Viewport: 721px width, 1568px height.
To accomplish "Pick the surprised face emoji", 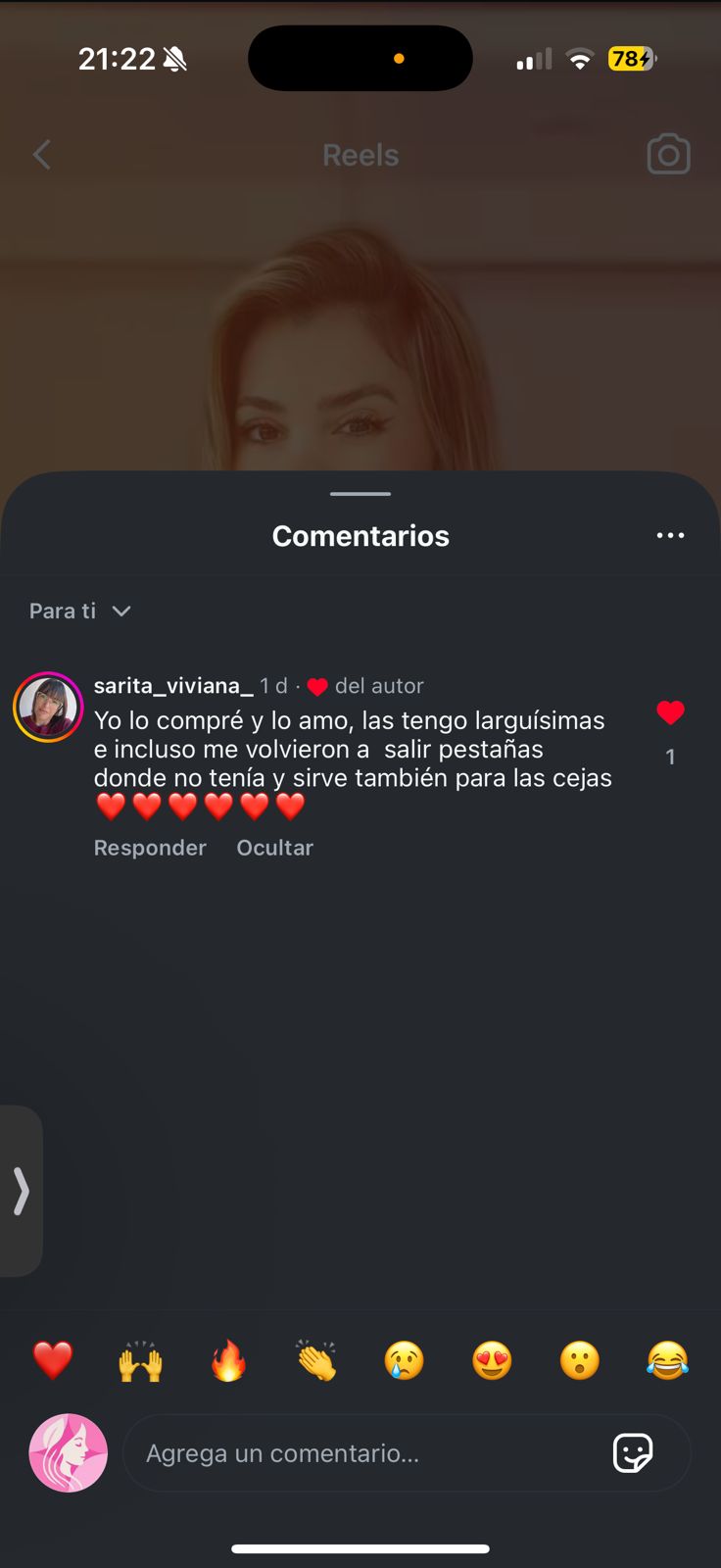I will click(x=580, y=1360).
